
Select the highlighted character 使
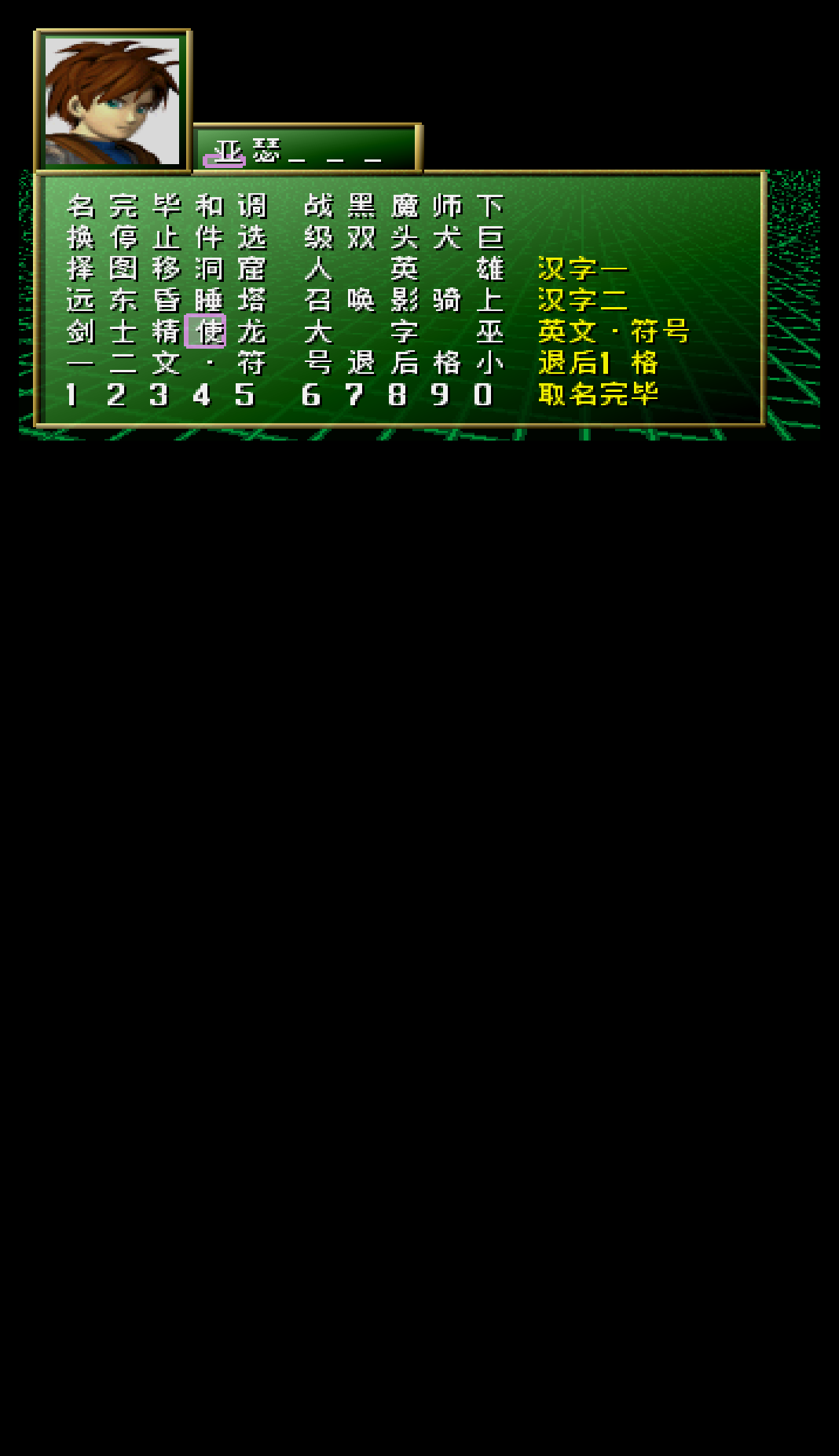205,331
